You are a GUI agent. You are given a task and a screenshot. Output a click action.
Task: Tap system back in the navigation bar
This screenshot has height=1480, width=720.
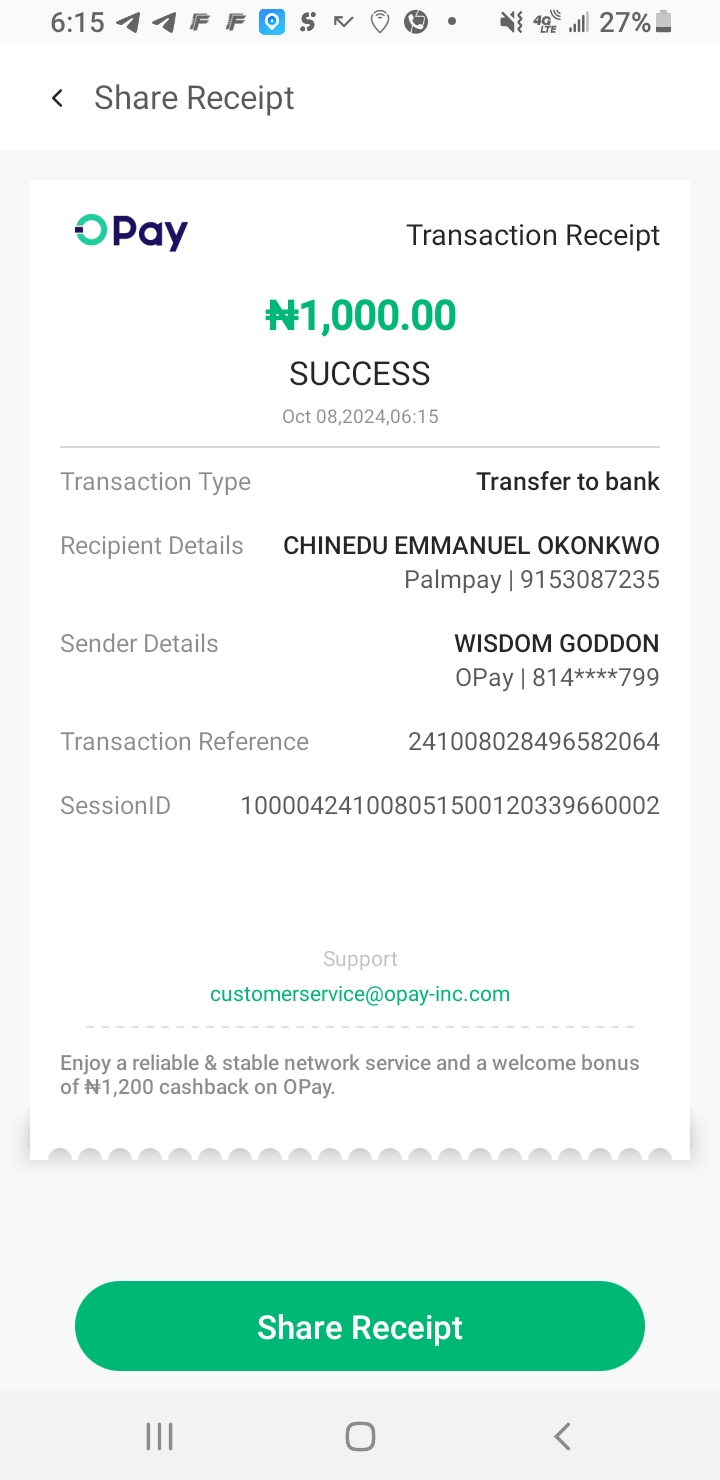[562, 1437]
